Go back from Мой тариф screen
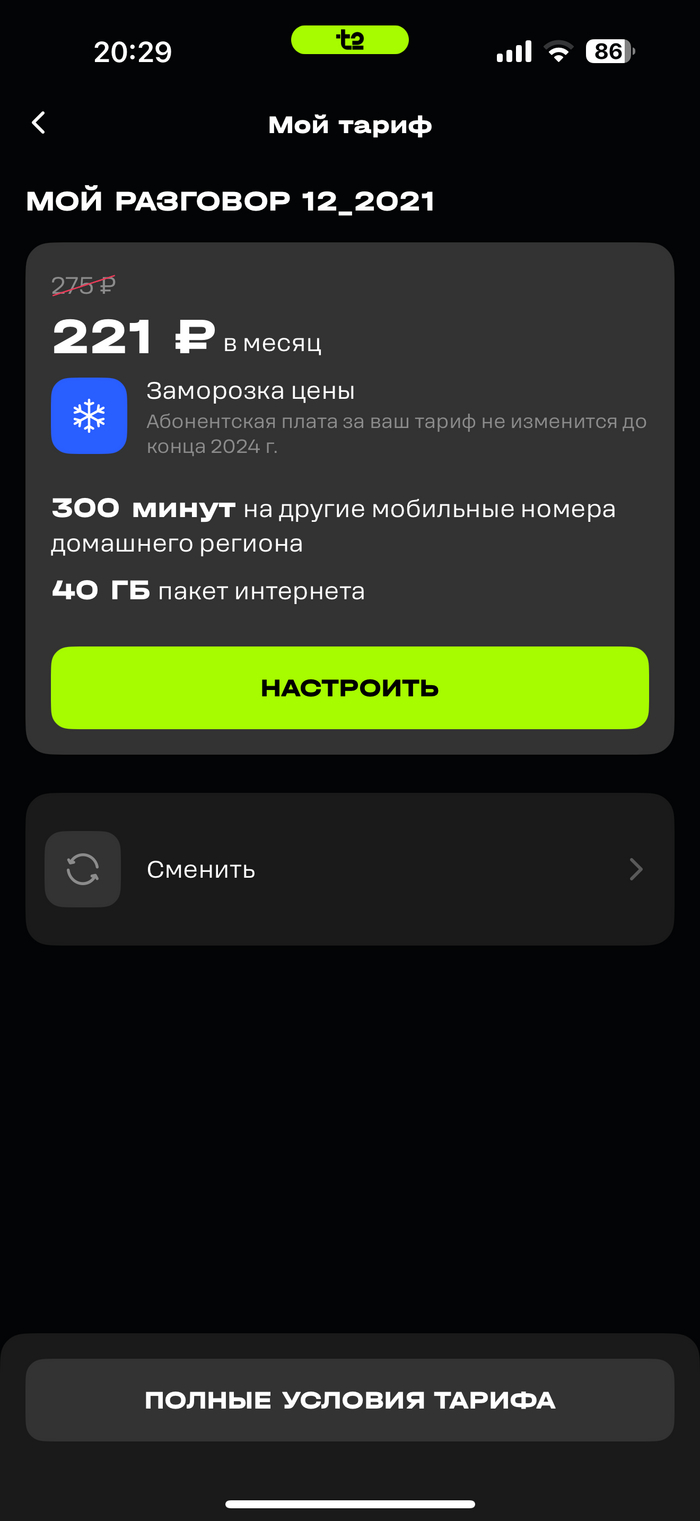This screenshot has width=700, height=1521. [x=39, y=123]
